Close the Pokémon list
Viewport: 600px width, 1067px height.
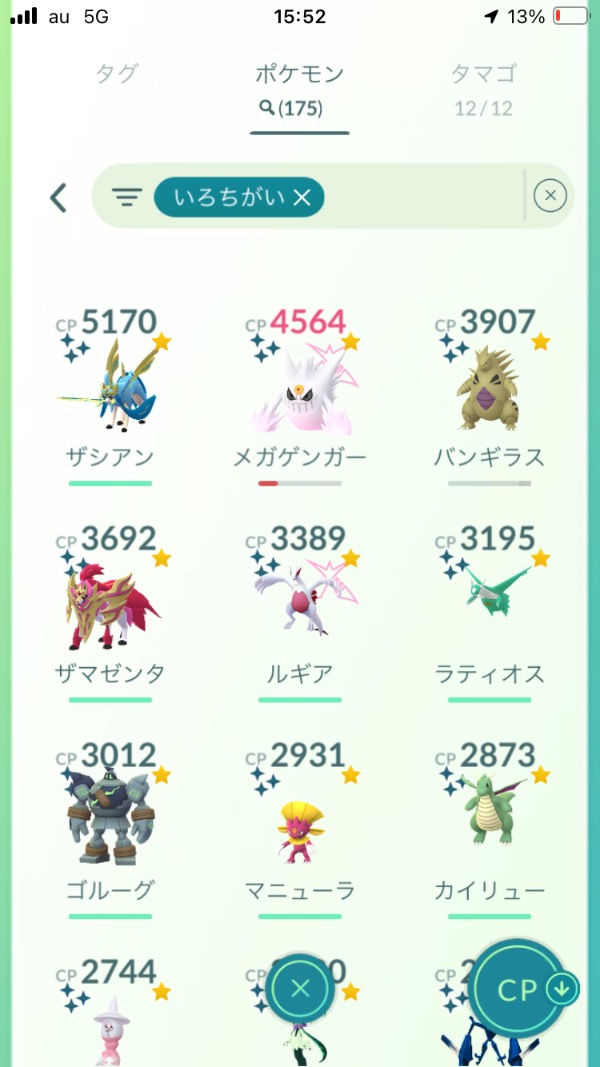point(300,990)
